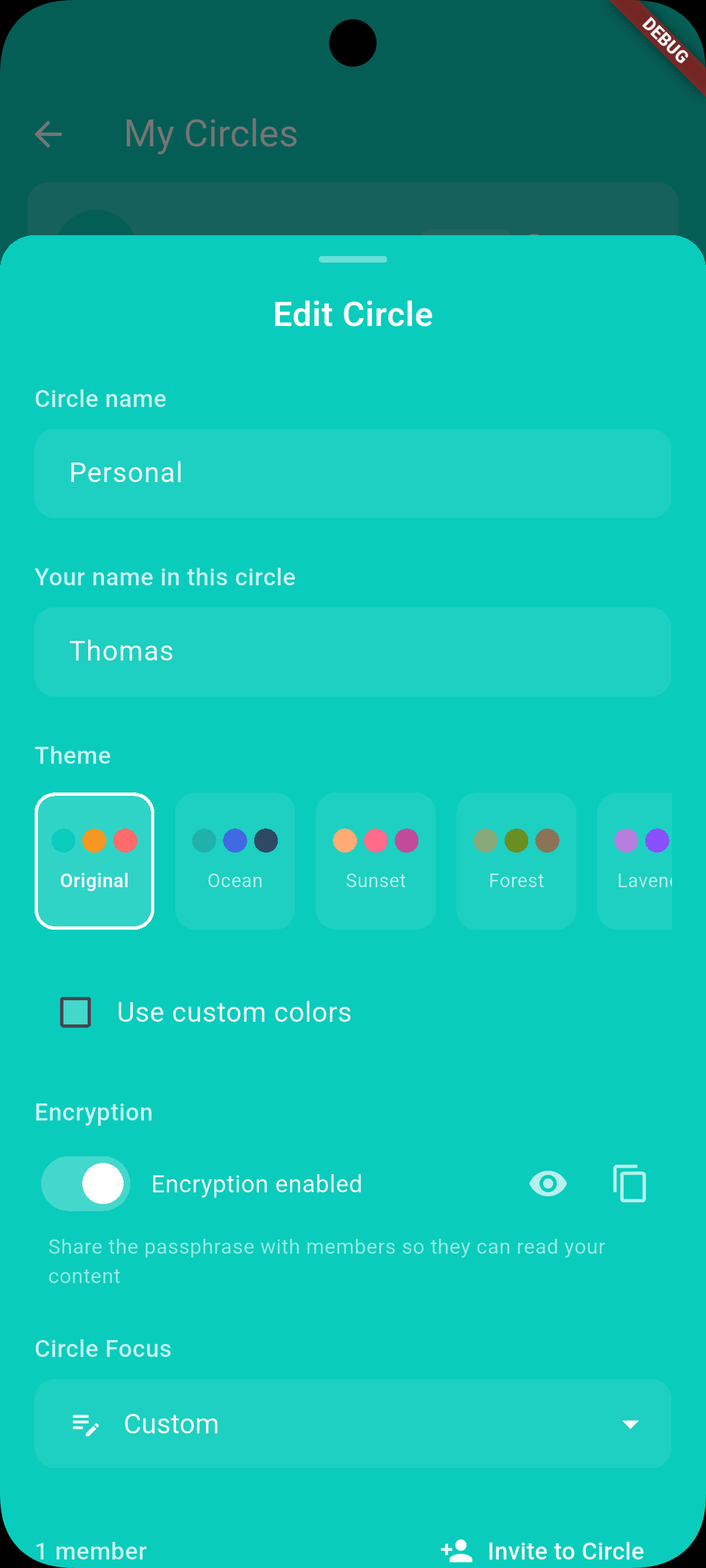Click the edit-note icon in Circle Focus
Image resolution: width=706 pixels, height=1568 pixels.
85,1424
